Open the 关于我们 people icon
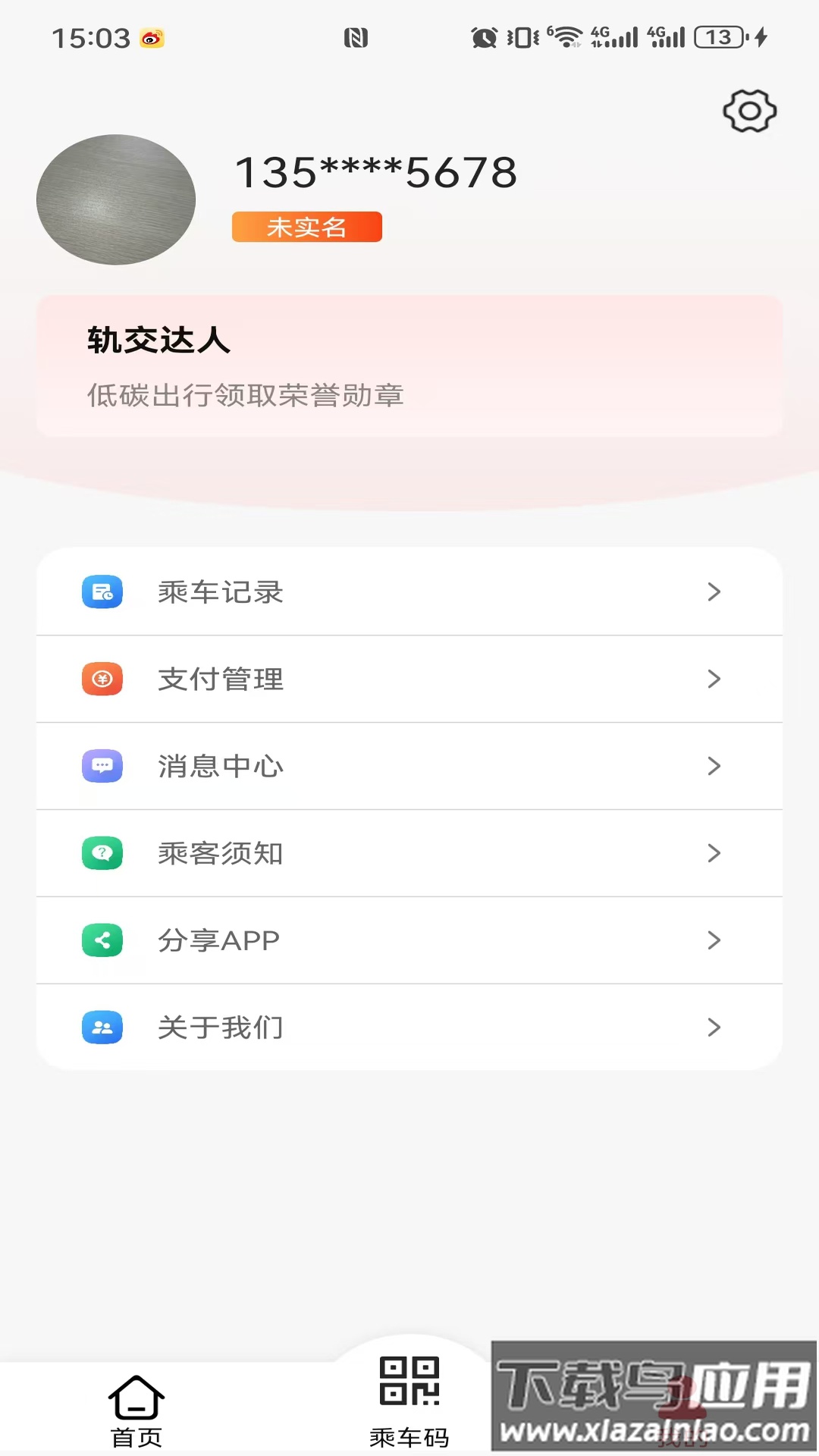This screenshot has width=819, height=1456. (102, 1028)
